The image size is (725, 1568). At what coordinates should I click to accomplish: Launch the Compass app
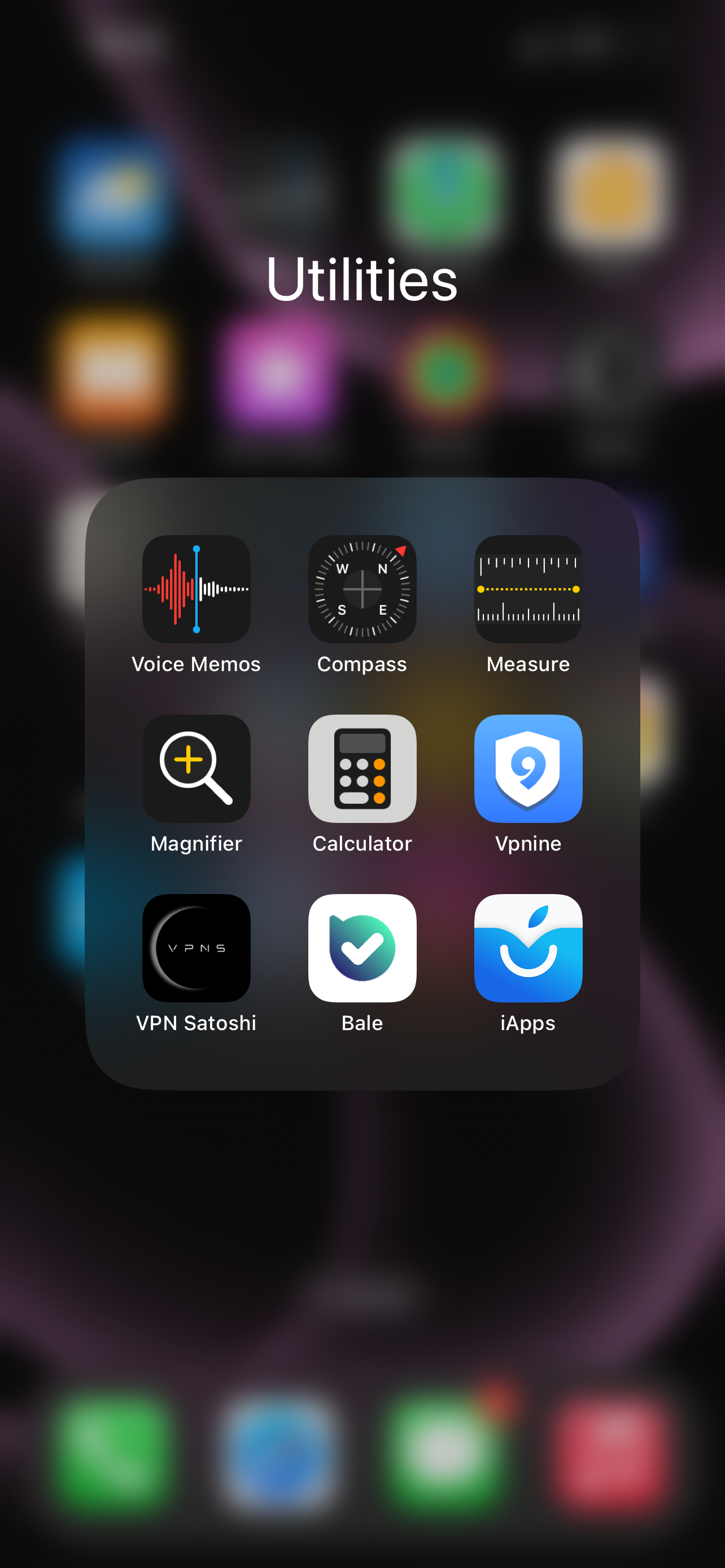coord(362,589)
